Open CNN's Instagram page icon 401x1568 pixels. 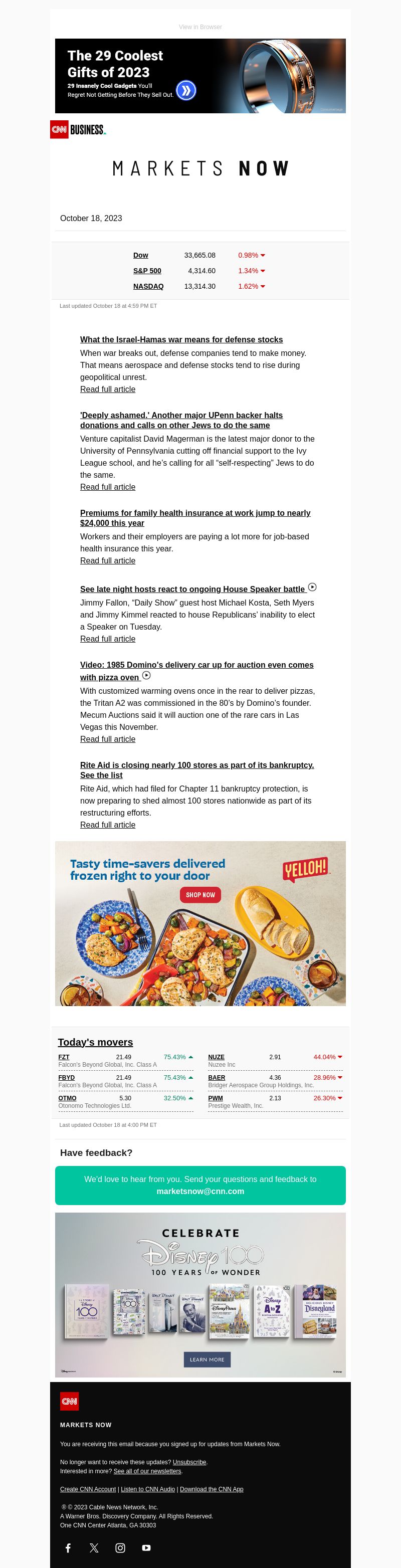[x=120, y=1548]
